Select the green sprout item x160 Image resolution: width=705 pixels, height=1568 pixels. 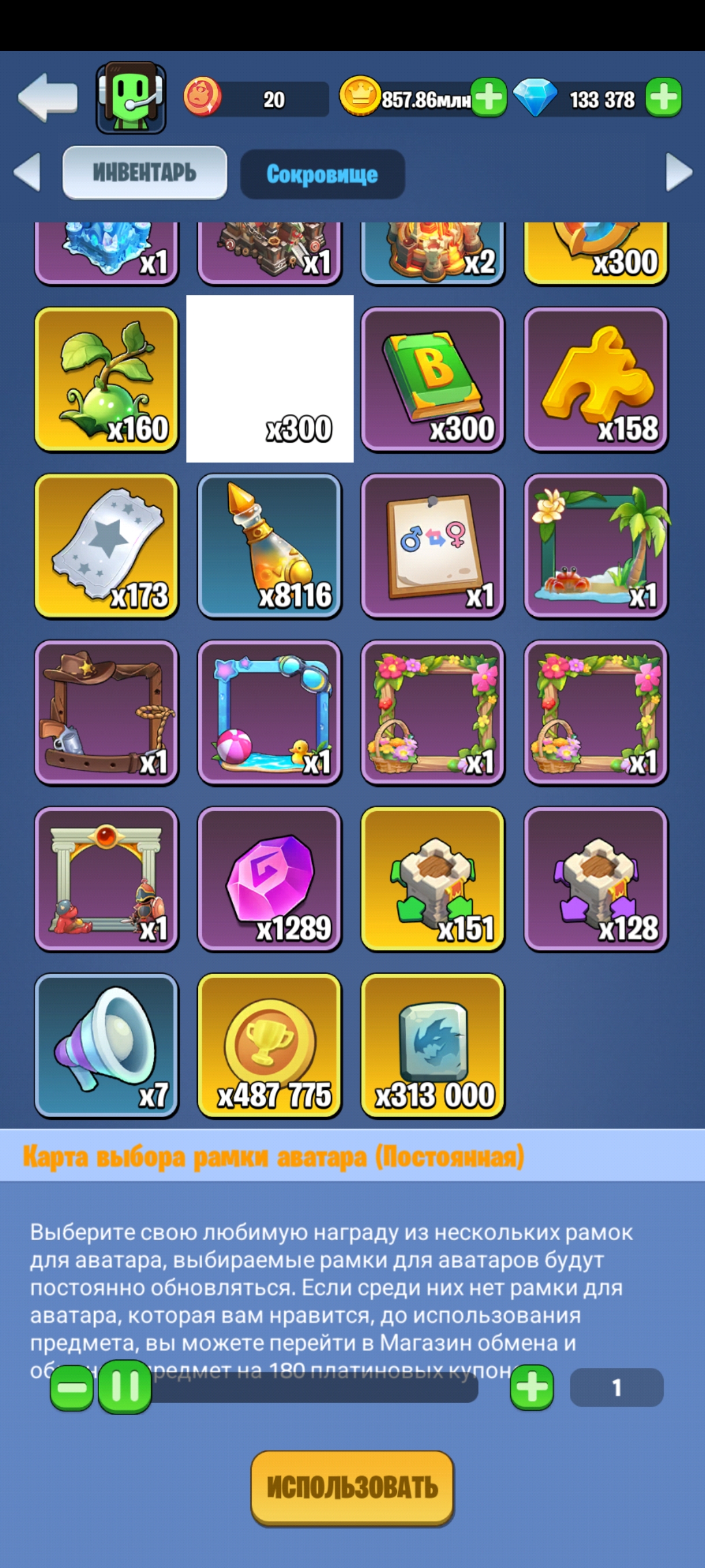coord(106,379)
